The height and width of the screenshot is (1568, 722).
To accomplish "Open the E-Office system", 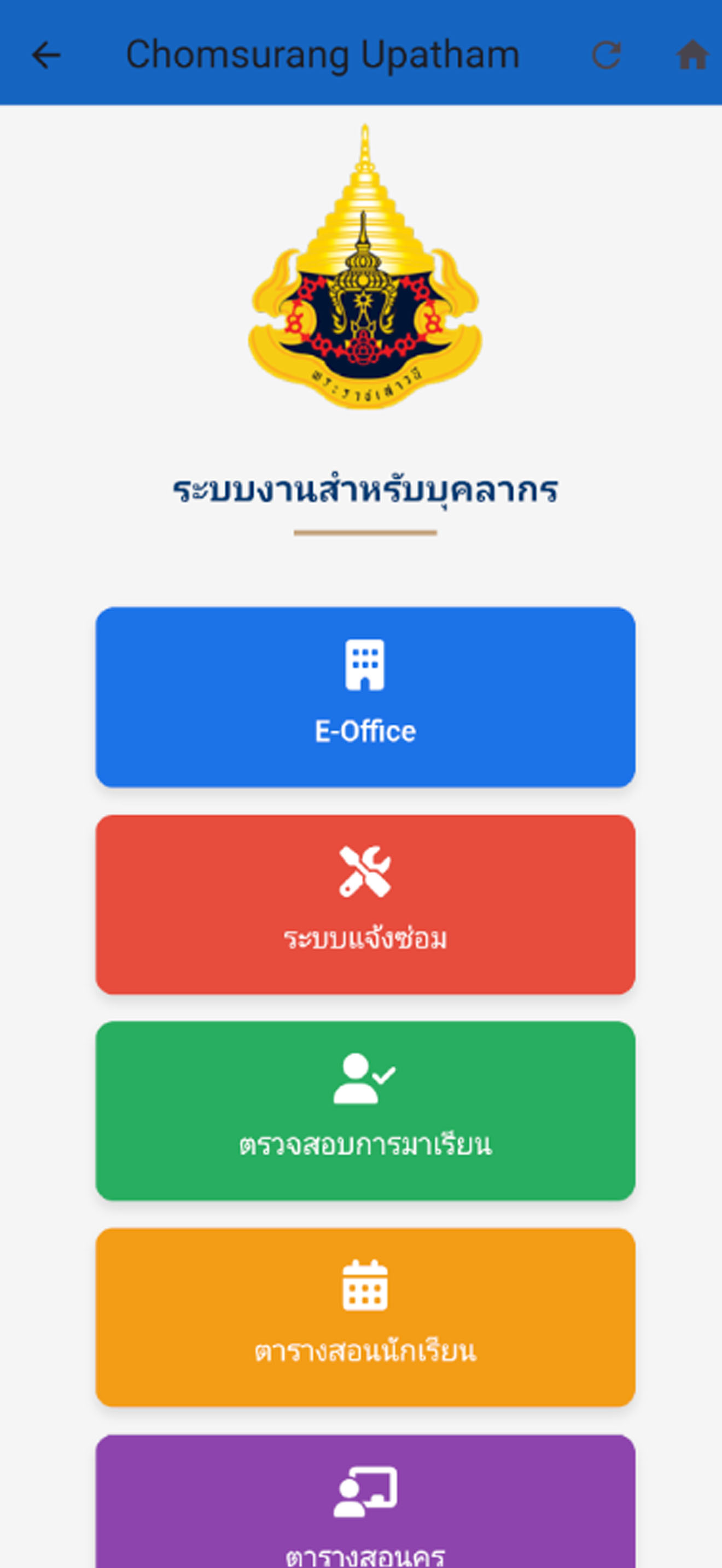I will 365,700.
